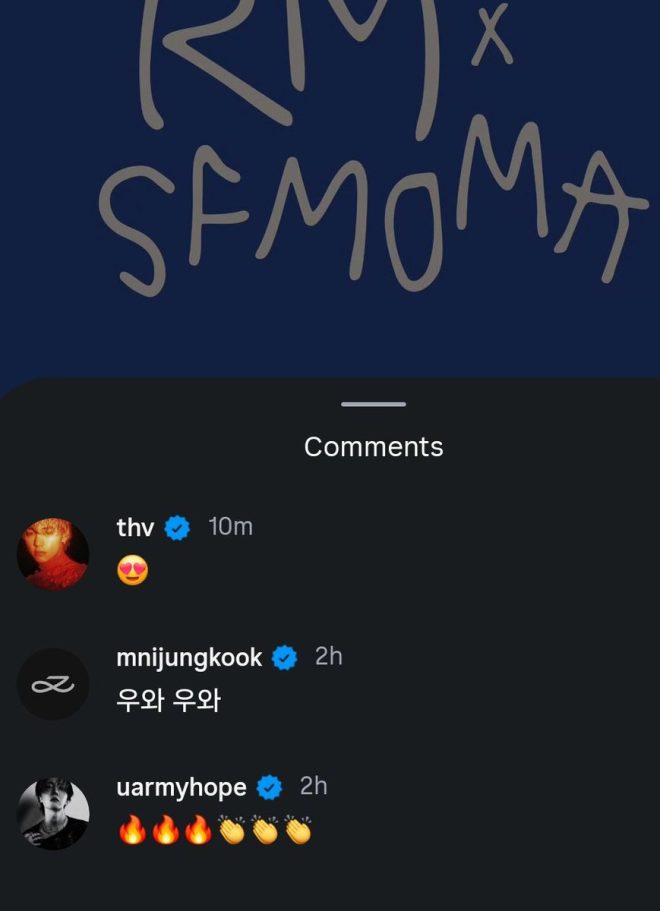Tap the thv username
Viewport: 660px width, 911px height.
tap(135, 527)
